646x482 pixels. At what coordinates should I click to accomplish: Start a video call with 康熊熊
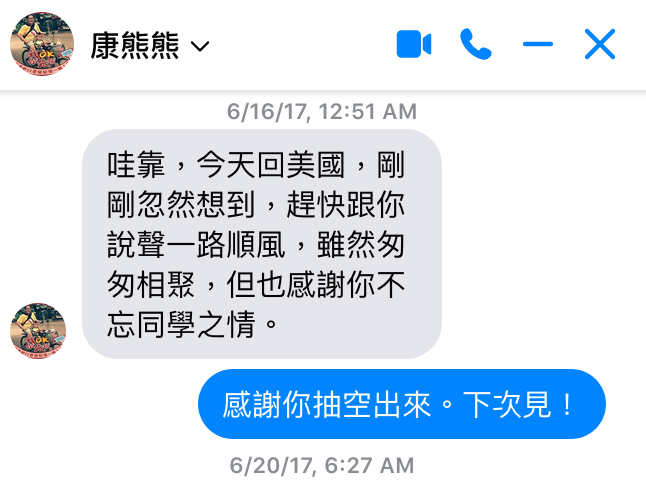413,44
